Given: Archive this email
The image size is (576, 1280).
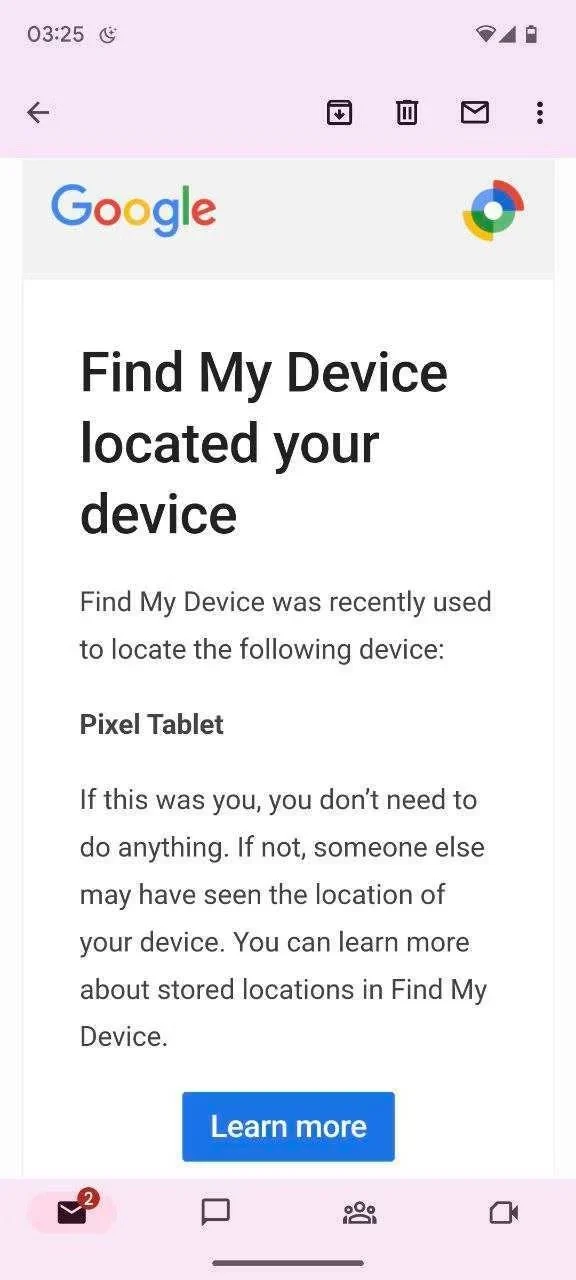Looking at the screenshot, I should [x=340, y=113].
